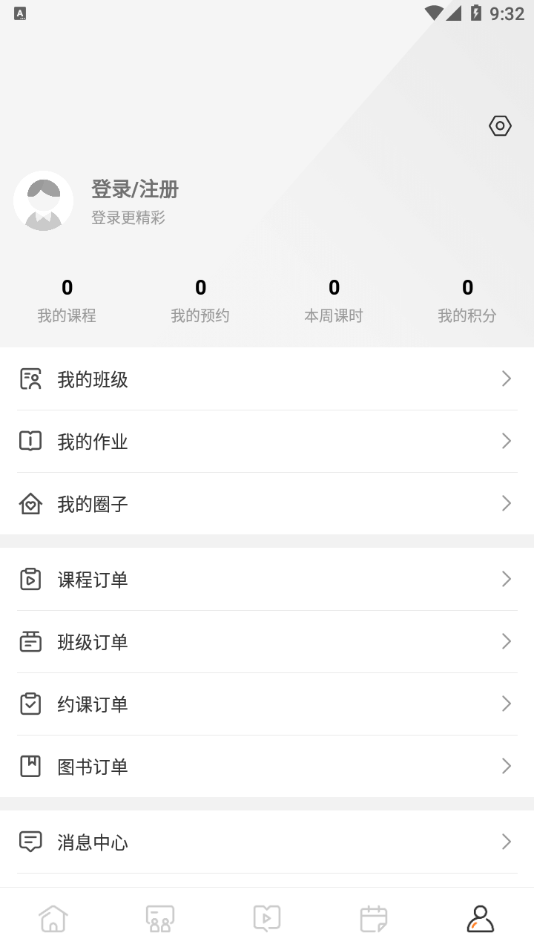Image resolution: width=534 pixels, height=950 pixels.
Task: Open 本周课时 stat
Action: point(333,301)
